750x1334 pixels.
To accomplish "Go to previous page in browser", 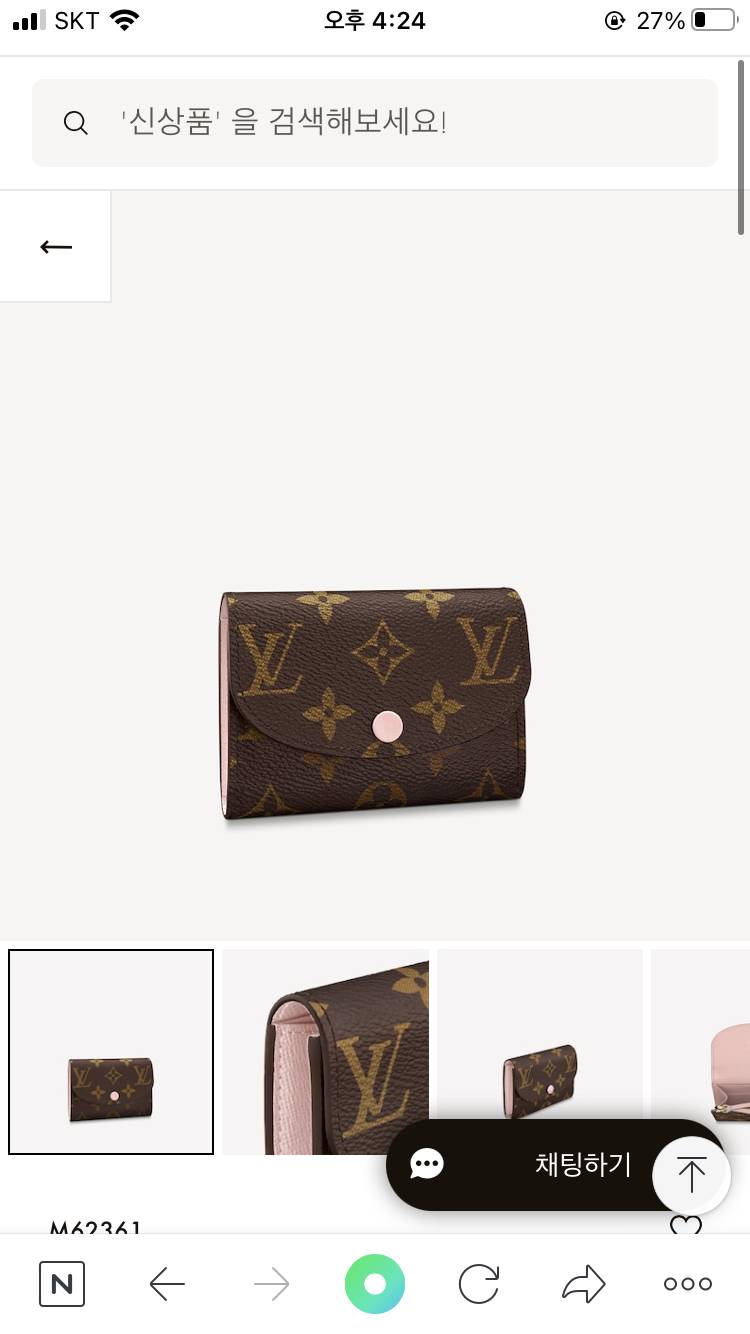I will [x=167, y=1284].
